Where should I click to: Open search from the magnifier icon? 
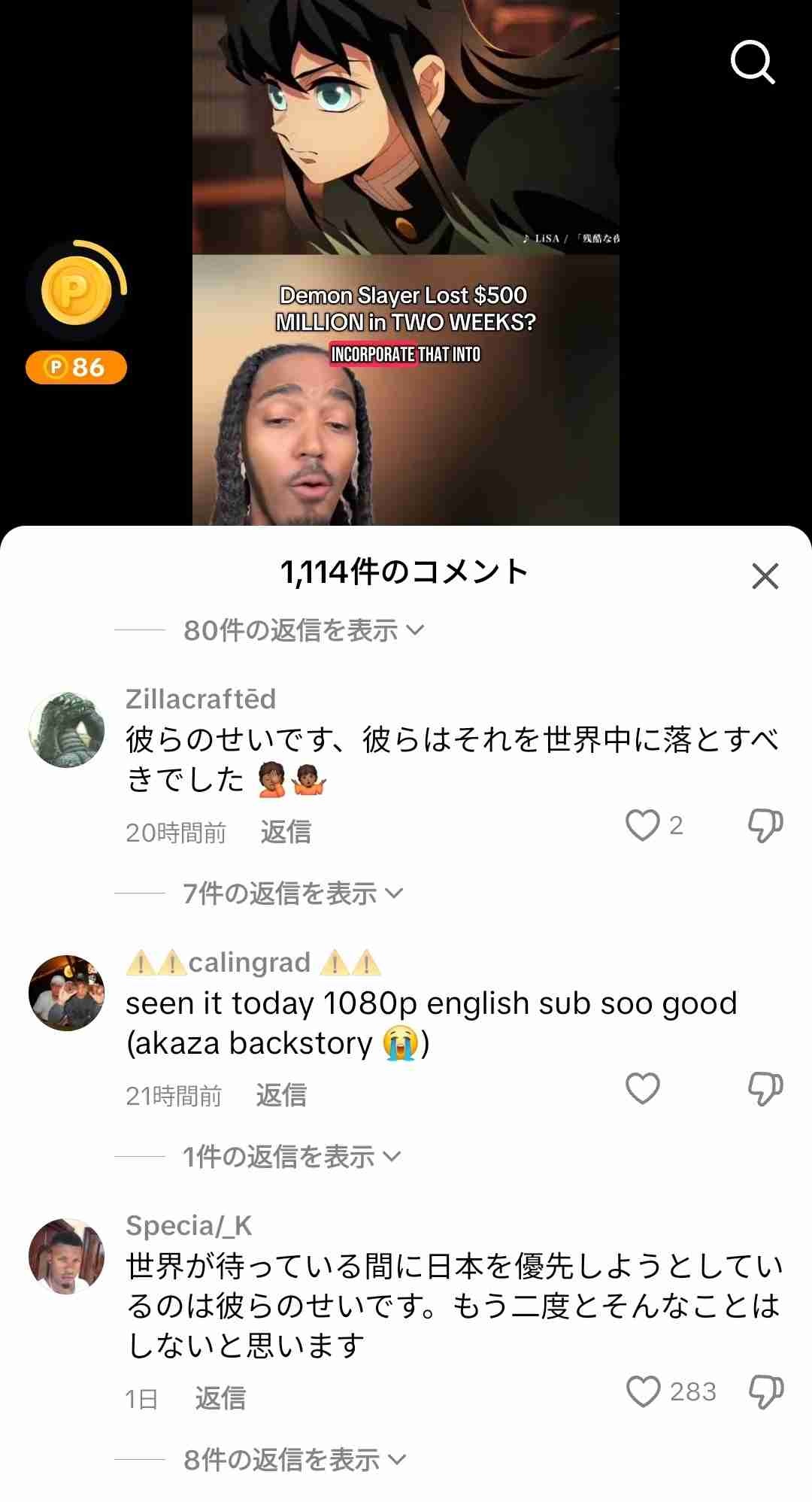point(753,62)
